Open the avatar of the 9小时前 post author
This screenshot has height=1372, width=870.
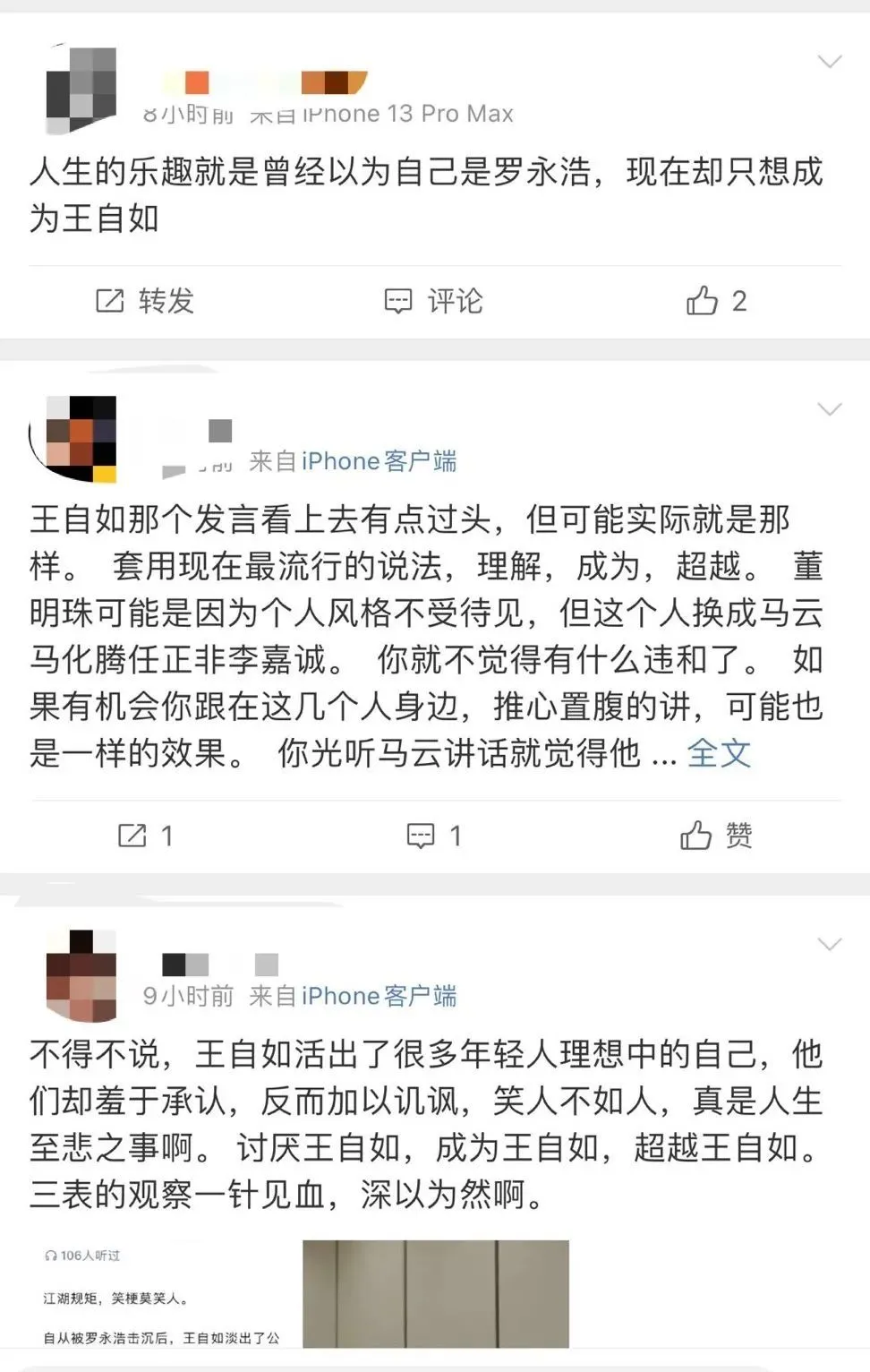pos(81,974)
